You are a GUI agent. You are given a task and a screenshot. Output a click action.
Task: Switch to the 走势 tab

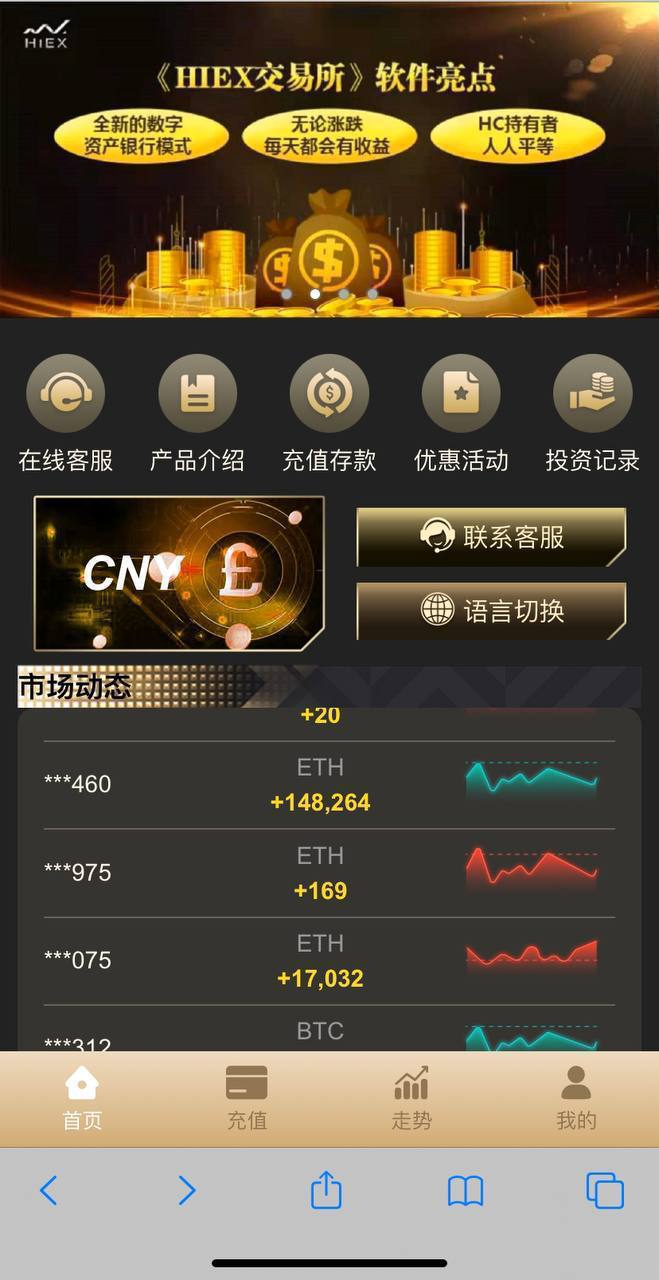[411, 1098]
